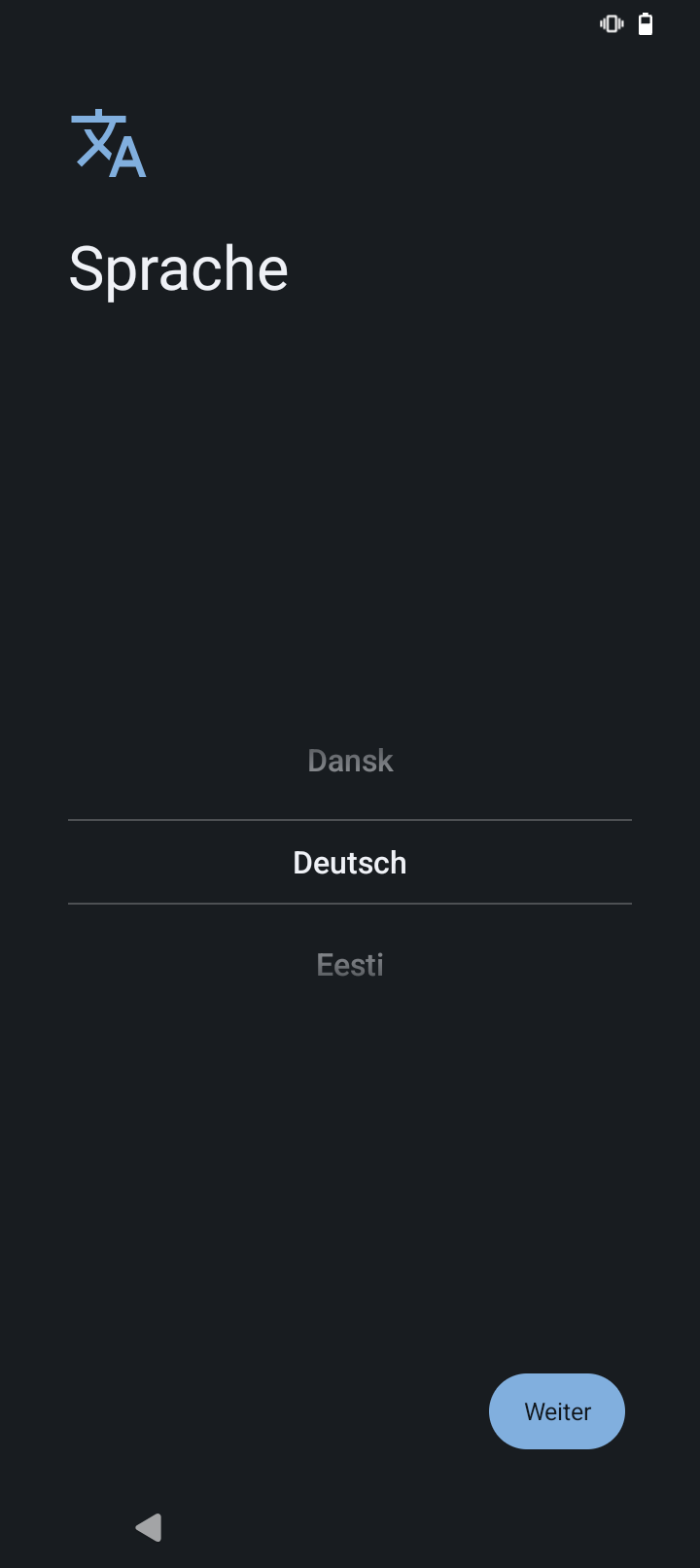Go back with the navigation back arrow
The height and width of the screenshot is (1568, 700).
point(149,1527)
